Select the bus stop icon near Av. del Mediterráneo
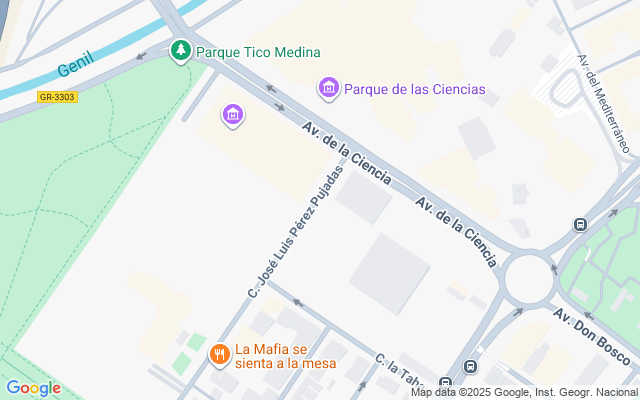The image size is (640, 400). pos(581,224)
